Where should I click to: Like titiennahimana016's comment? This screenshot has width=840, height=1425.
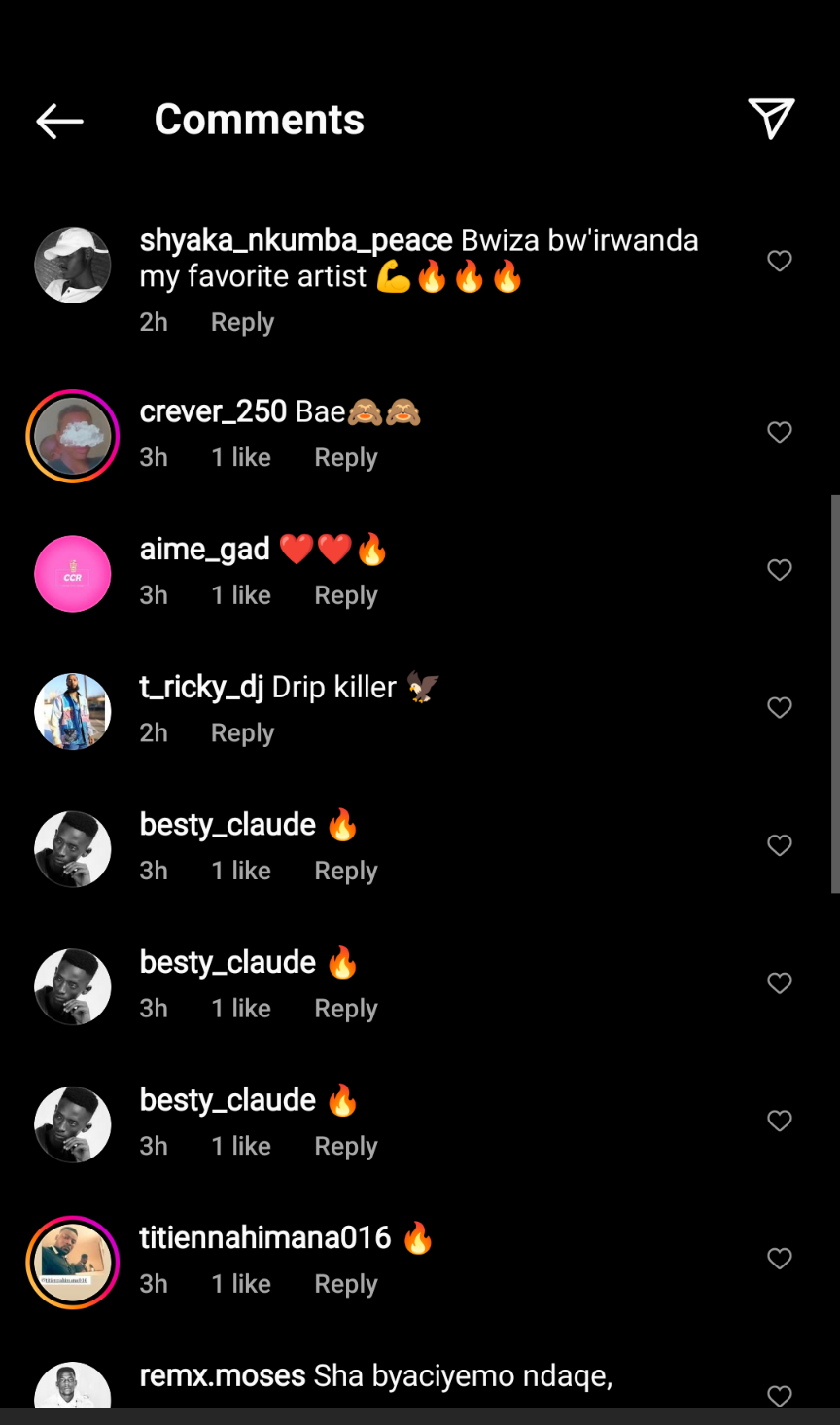point(780,1259)
